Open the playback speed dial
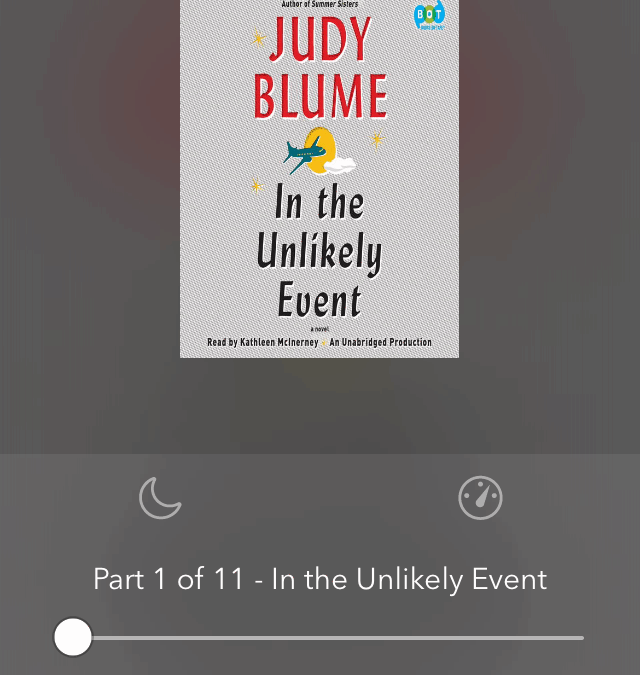Viewport: 640px width, 675px height. click(480, 498)
